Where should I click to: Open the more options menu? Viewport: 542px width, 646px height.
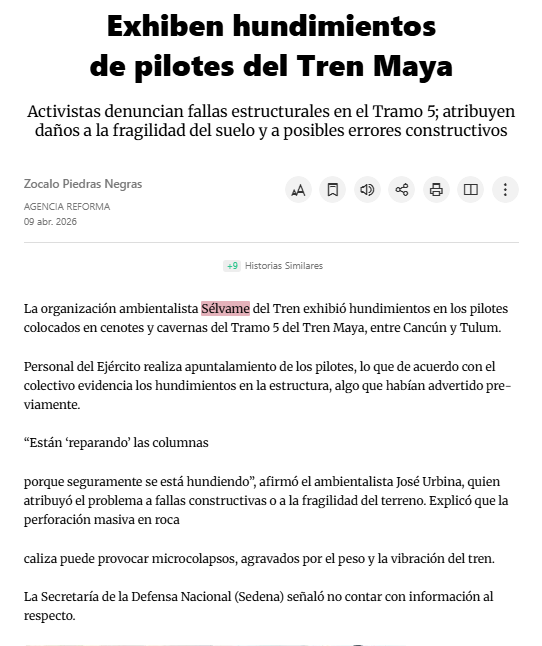click(505, 190)
